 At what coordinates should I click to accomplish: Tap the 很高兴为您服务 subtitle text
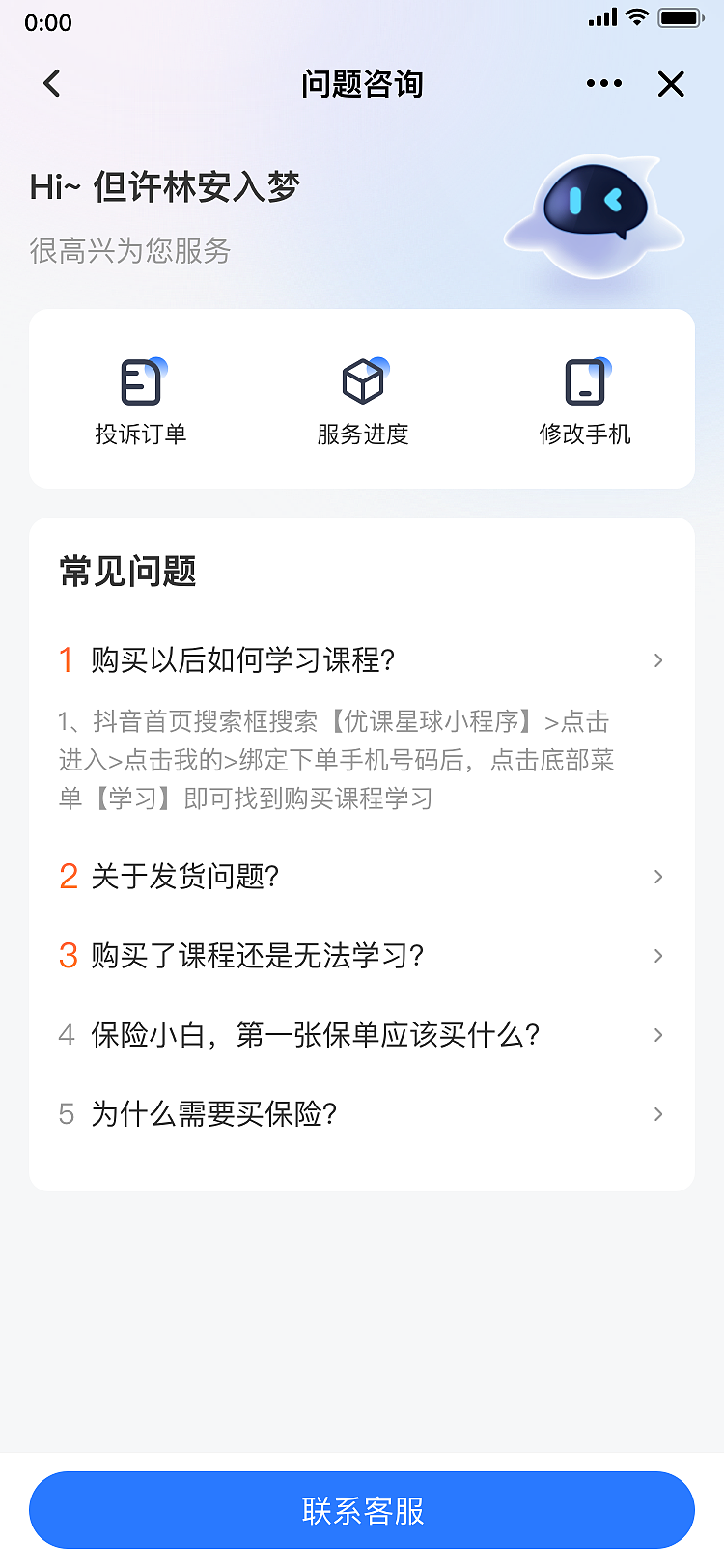[x=129, y=251]
